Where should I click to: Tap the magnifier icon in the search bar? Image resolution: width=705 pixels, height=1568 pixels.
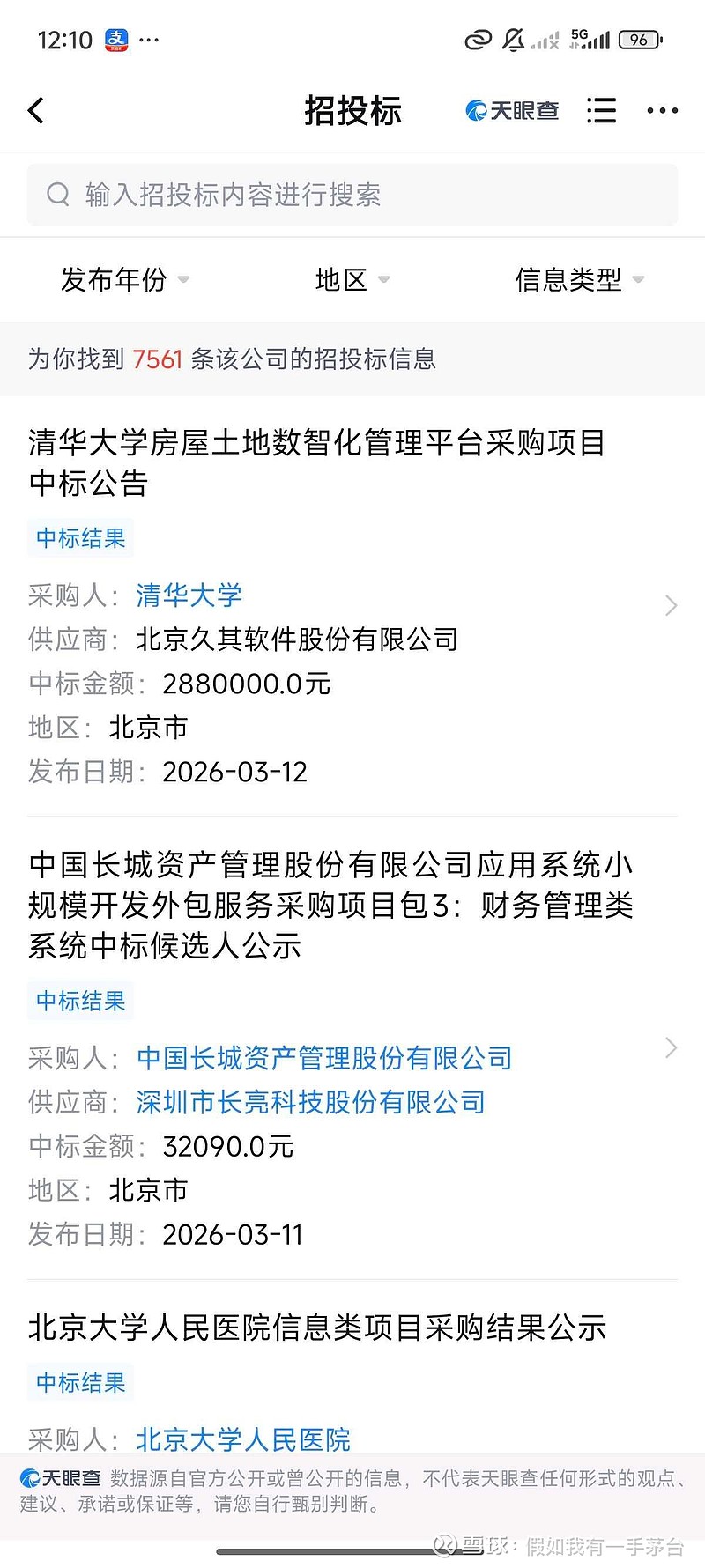pos(58,195)
